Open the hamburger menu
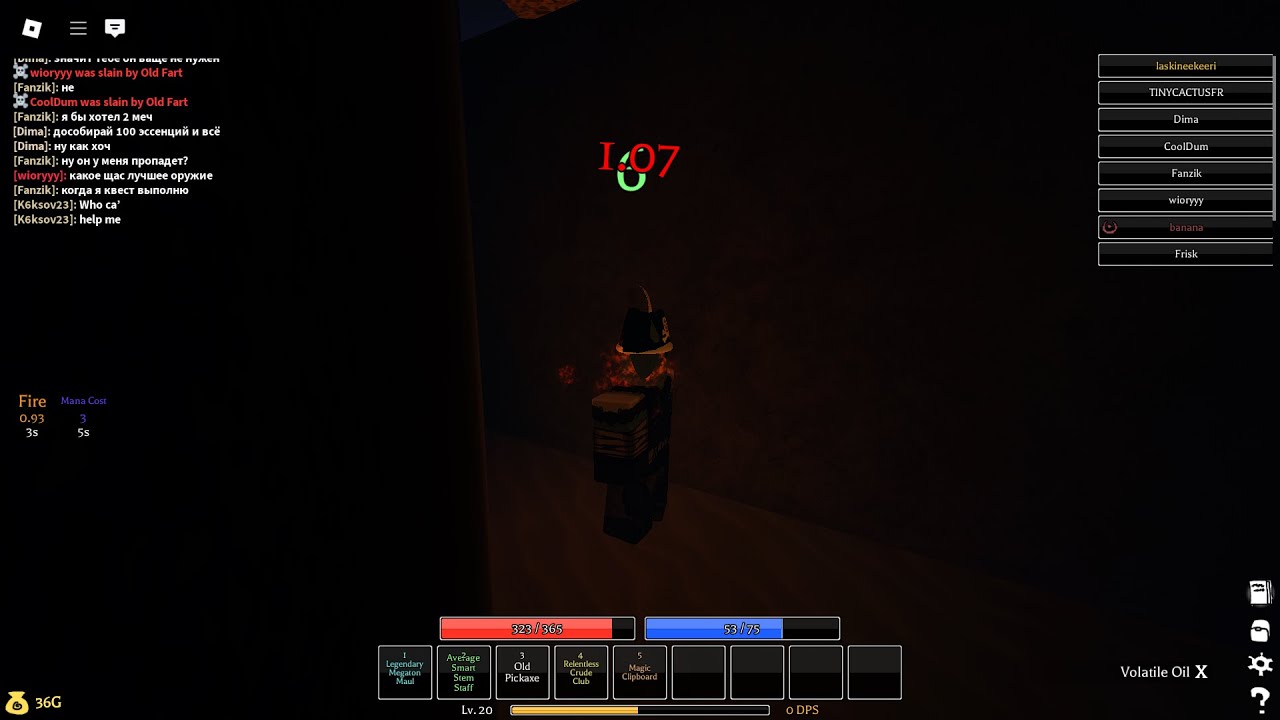 [78, 28]
